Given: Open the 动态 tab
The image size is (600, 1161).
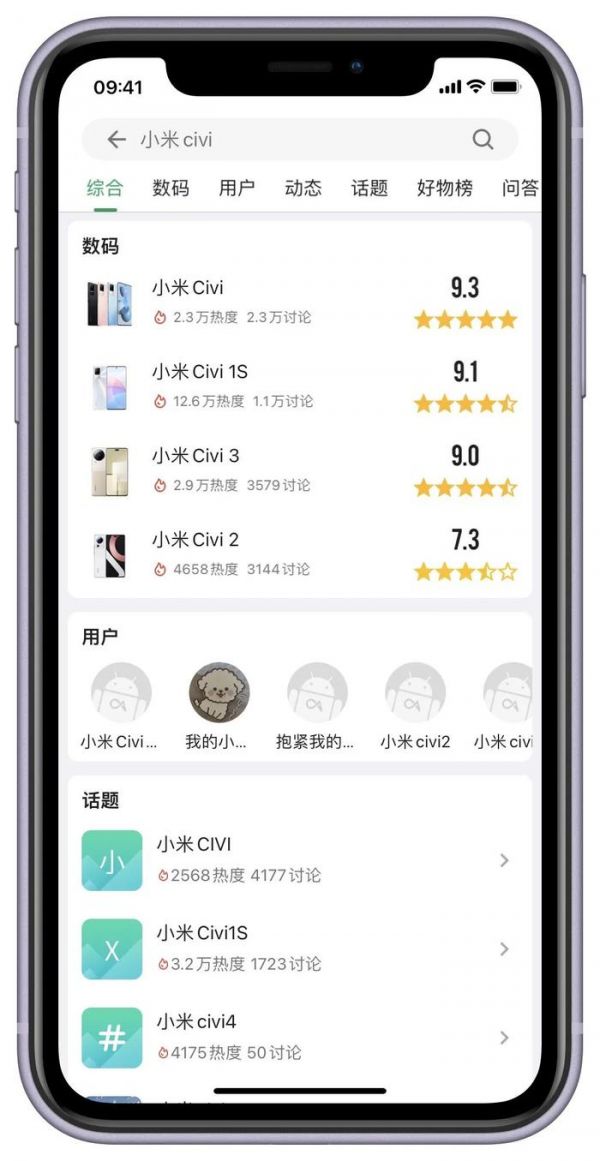Looking at the screenshot, I should tap(303, 188).
